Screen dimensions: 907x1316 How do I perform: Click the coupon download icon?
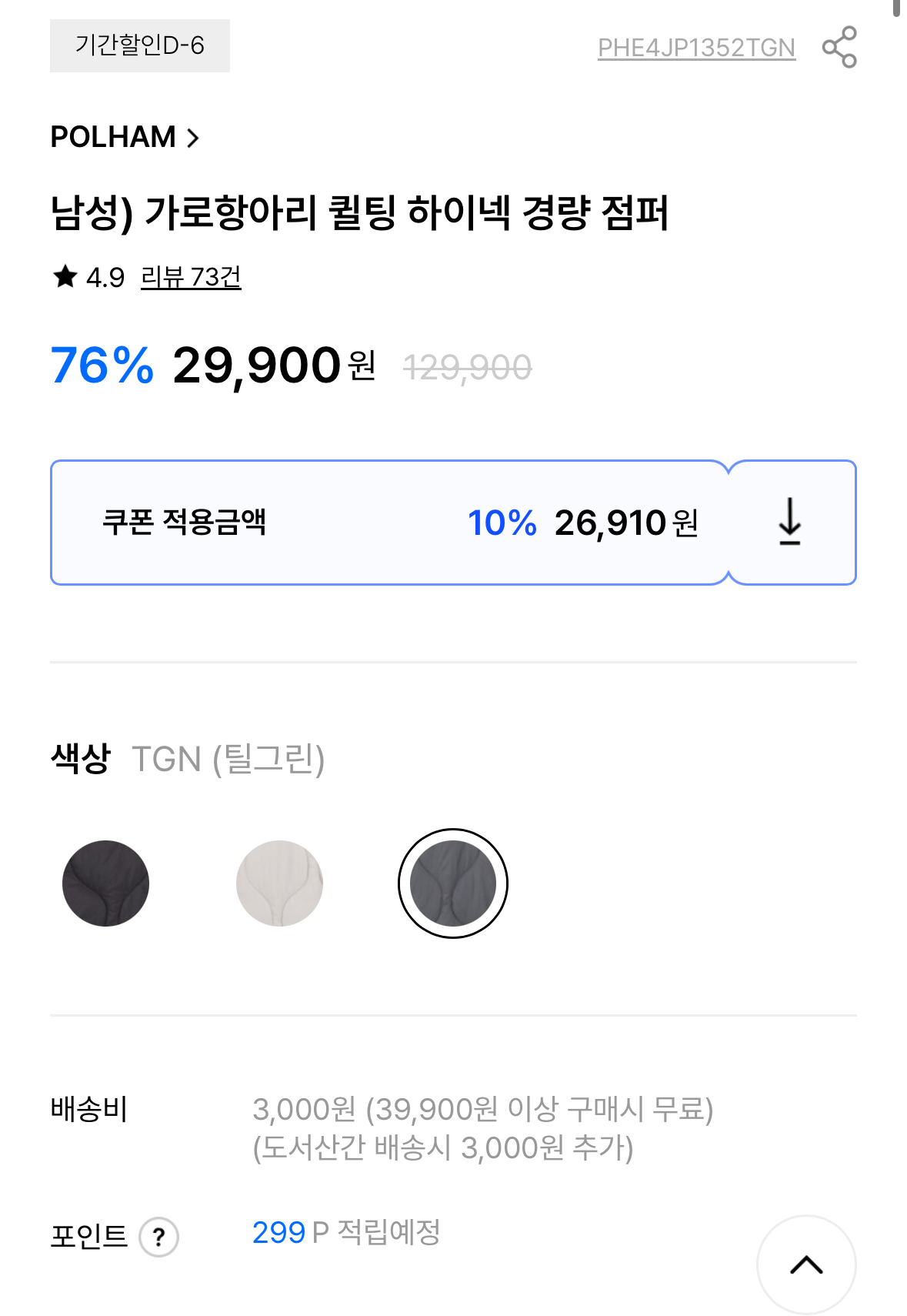point(791,521)
